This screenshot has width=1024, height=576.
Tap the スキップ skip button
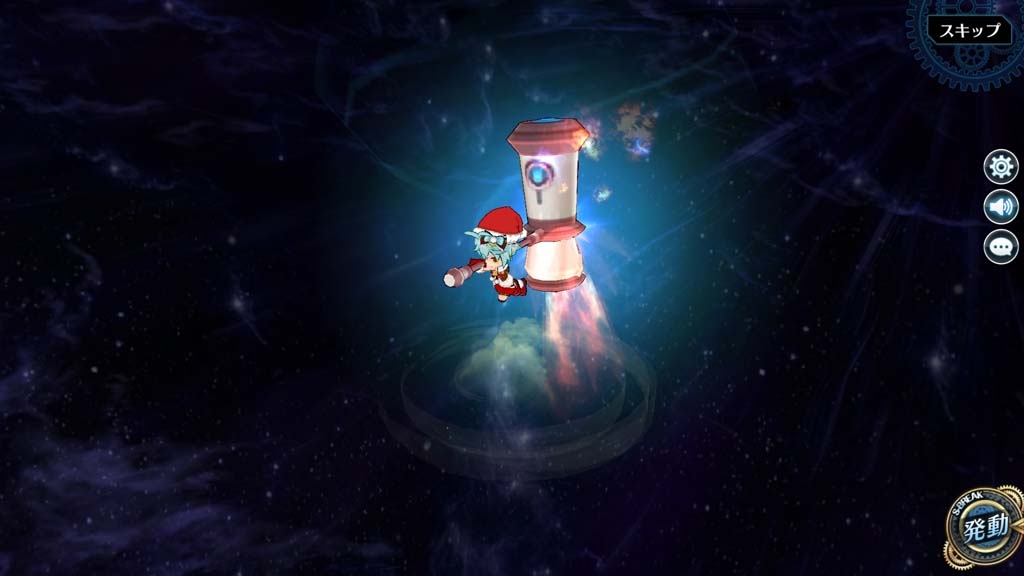[968, 30]
